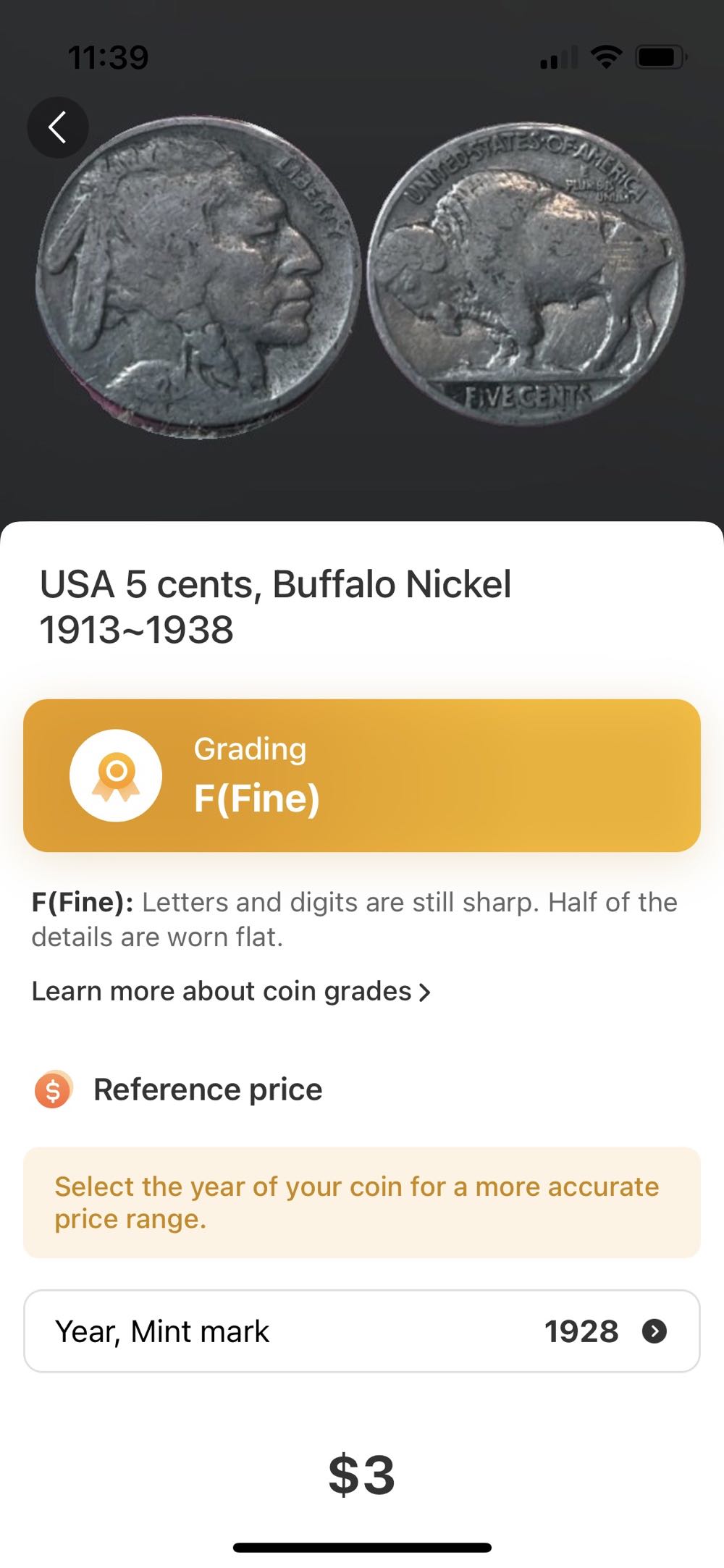Screen dimensions: 724x1568
Task: Open the Year, Mint mark selector
Action: [362, 1331]
